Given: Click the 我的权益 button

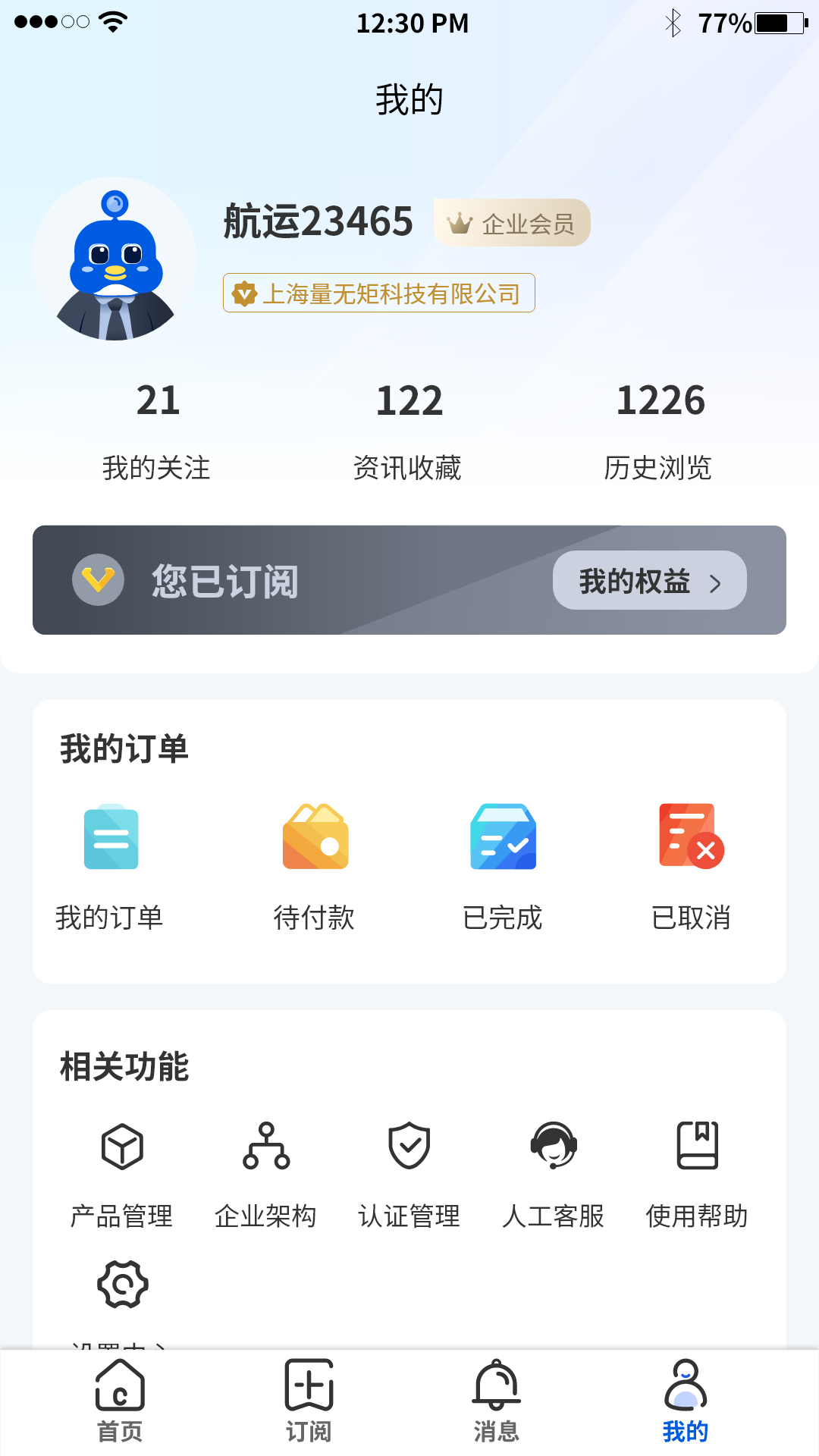Looking at the screenshot, I should click(x=649, y=581).
